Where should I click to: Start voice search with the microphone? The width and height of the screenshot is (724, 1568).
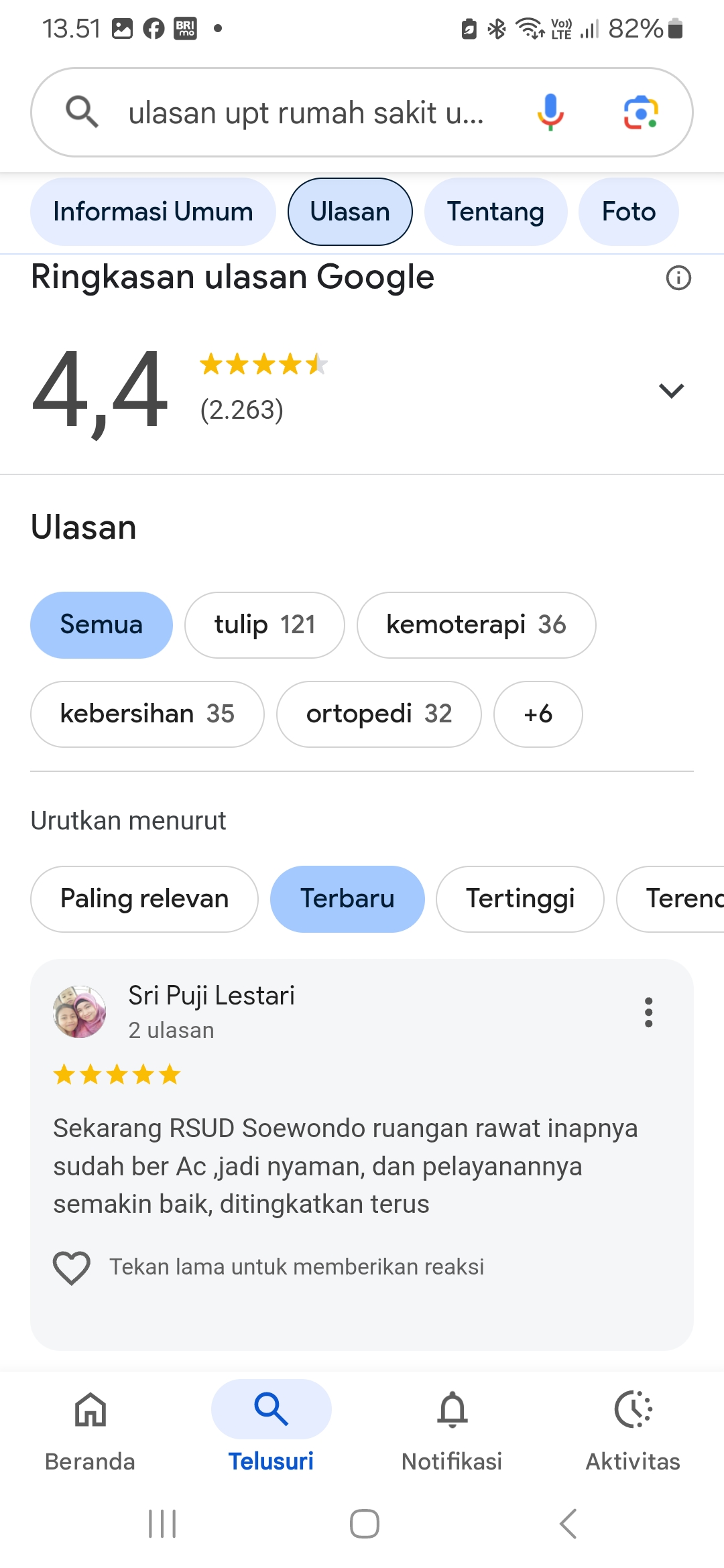pos(550,112)
